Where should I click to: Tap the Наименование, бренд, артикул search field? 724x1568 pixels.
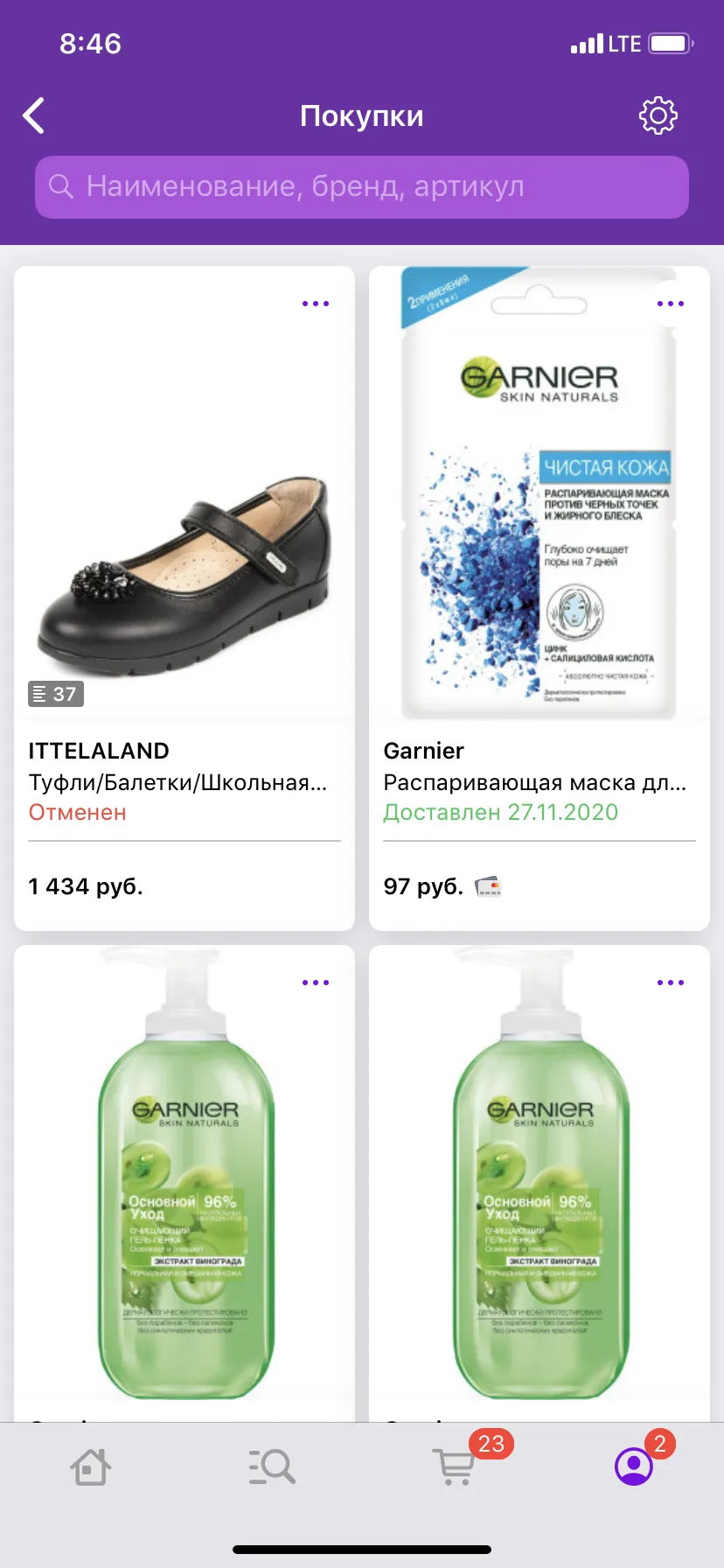362,186
